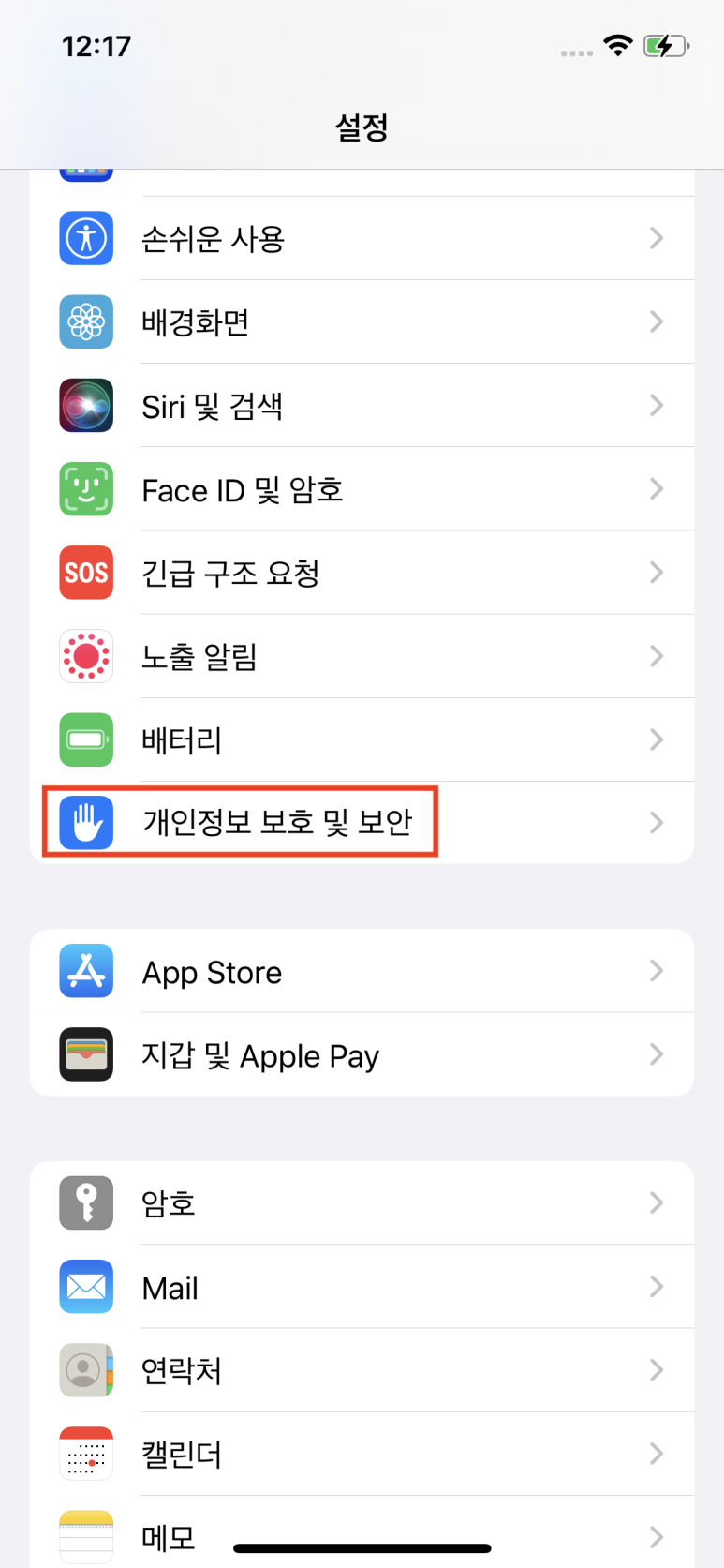
Task: Open 배경화면 settings
Action: pos(362,322)
